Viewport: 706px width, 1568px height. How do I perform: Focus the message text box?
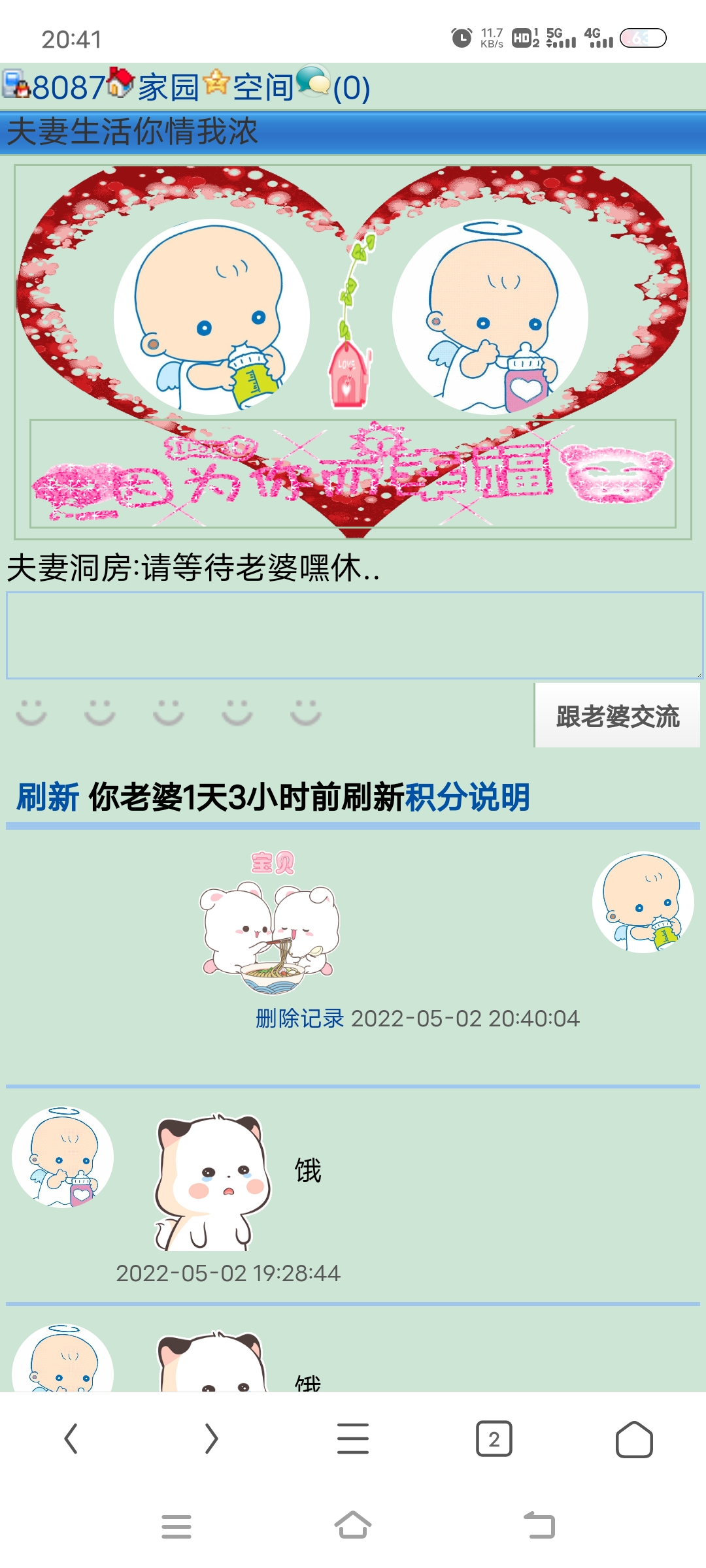pos(354,635)
